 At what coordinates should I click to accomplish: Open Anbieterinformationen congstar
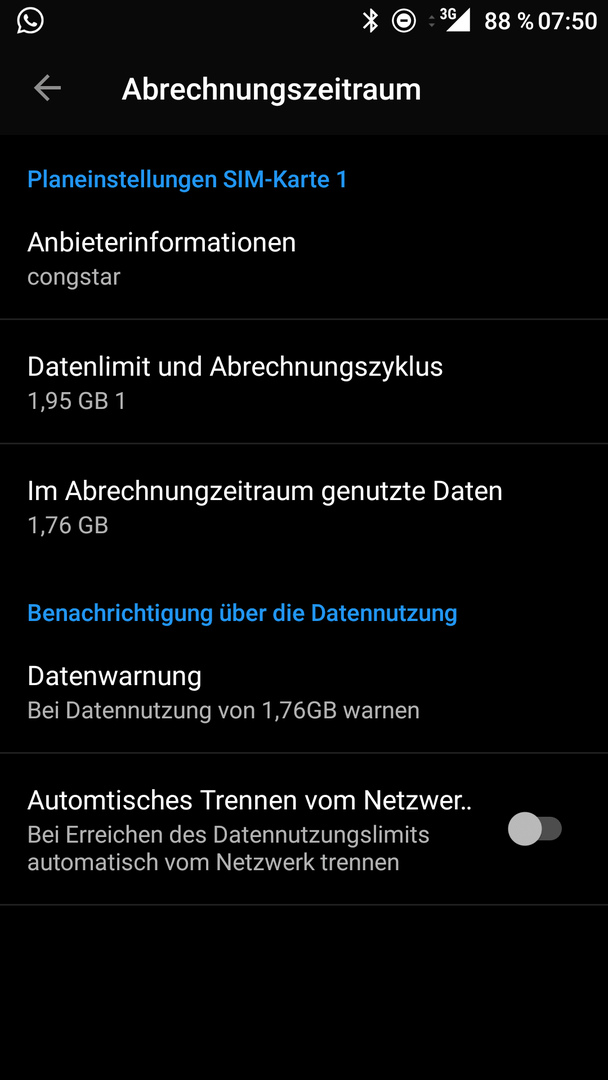pos(304,258)
